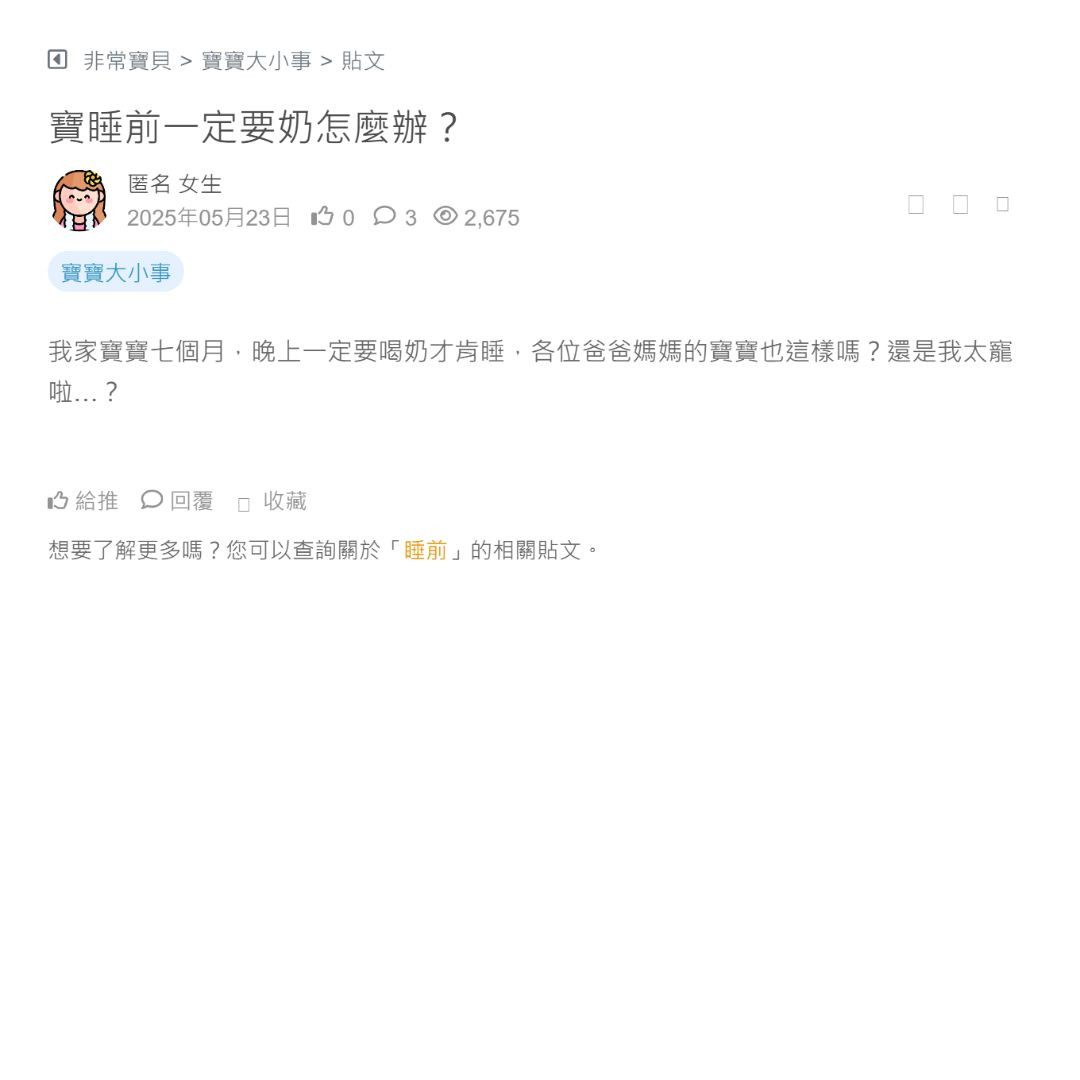Image resolution: width=1080 pixels, height=1080 pixels.
Task: Tap the back arrow icon in breadcrumb
Action: [57, 60]
